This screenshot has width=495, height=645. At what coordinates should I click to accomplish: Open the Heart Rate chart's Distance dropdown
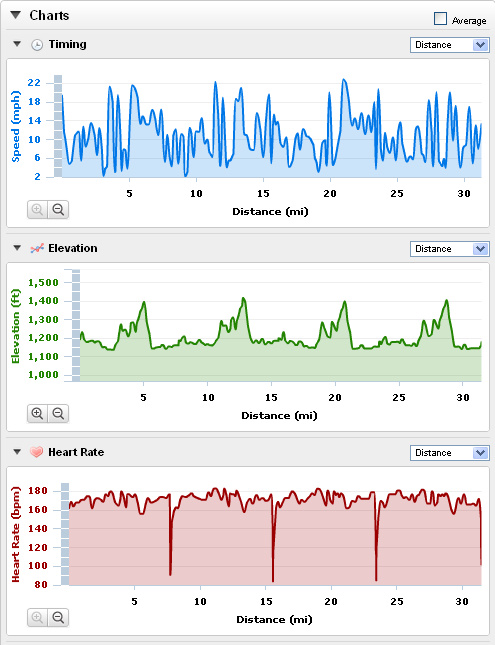[449, 453]
